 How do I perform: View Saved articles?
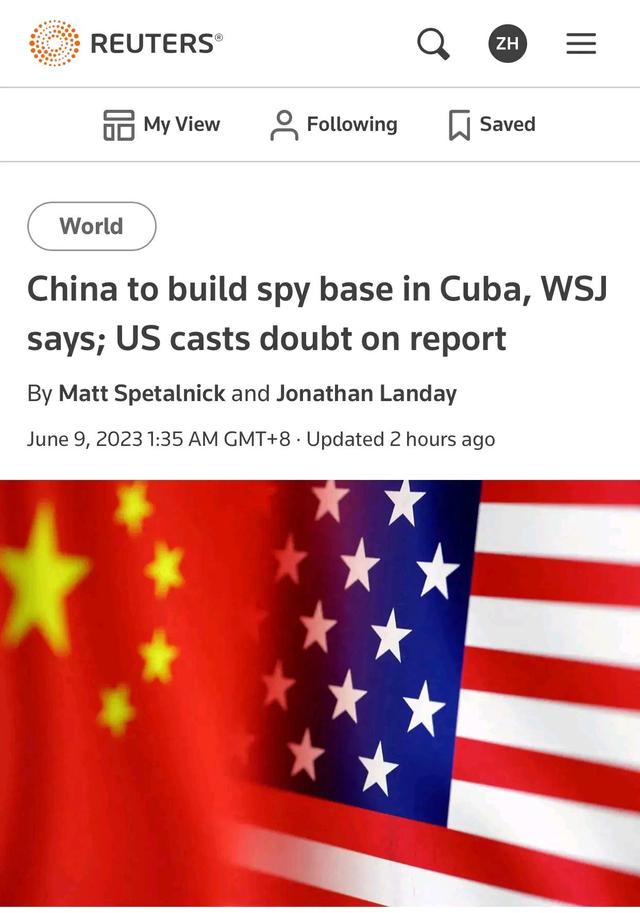click(x=492, y=124)
